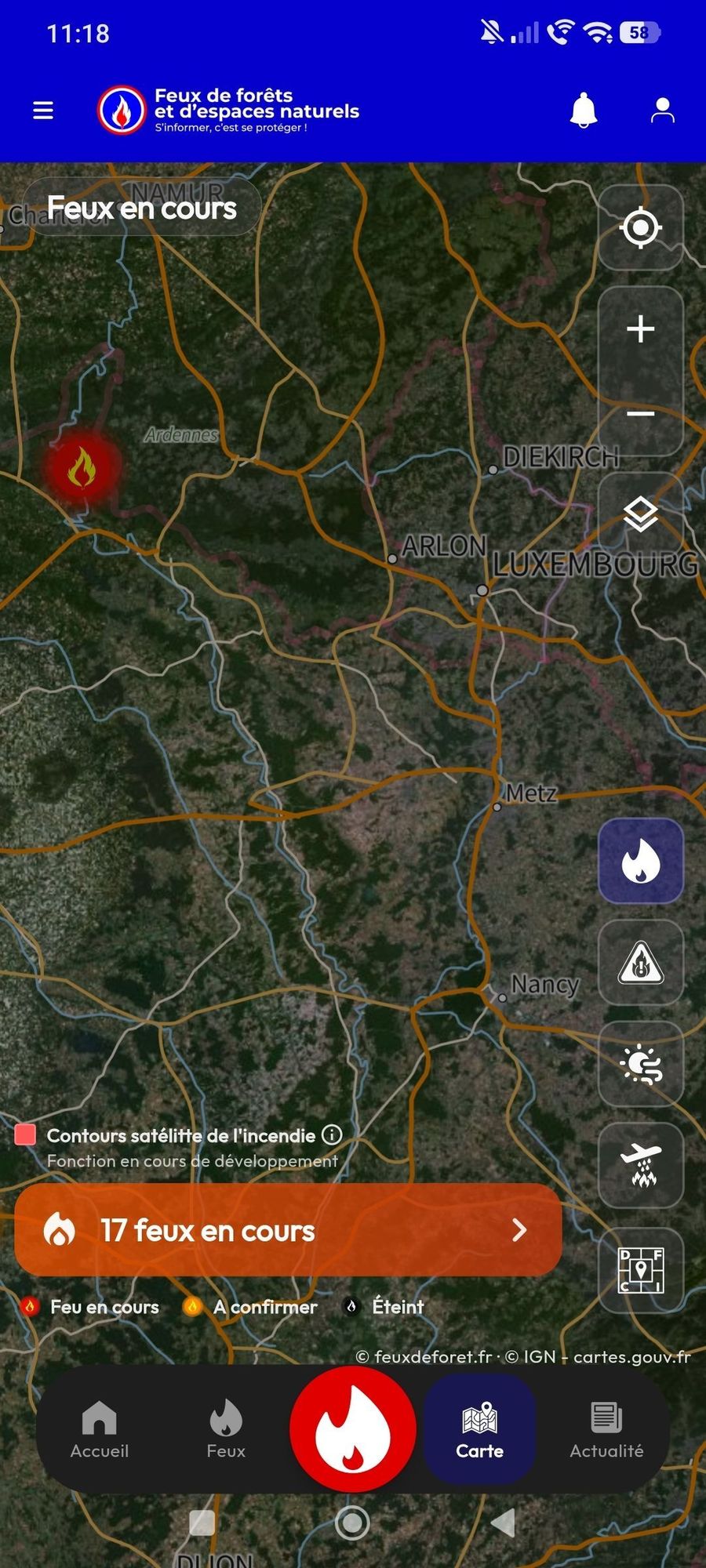Center map on my location

641,227
